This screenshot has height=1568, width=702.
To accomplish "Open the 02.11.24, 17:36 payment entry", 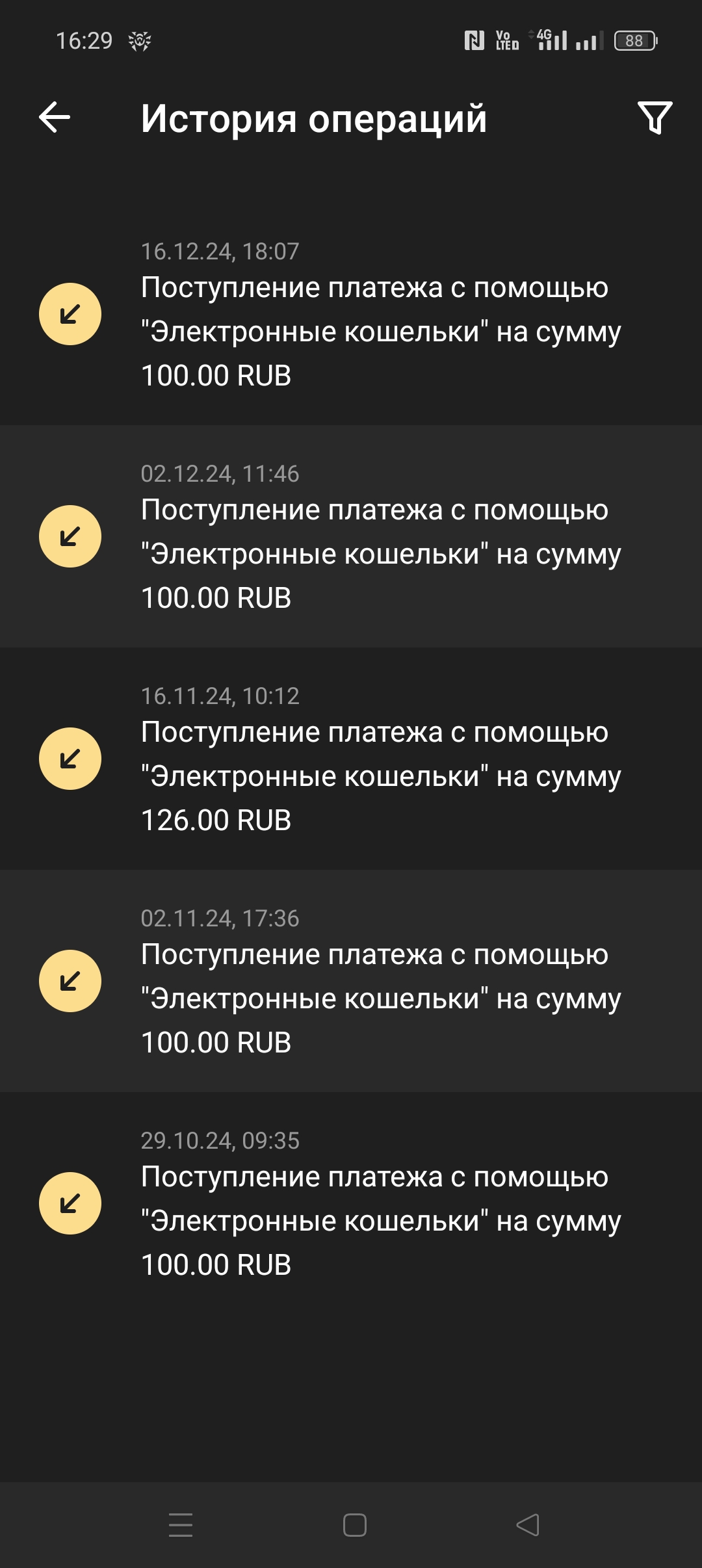I will pyautogui.click(x=351, y=982).
